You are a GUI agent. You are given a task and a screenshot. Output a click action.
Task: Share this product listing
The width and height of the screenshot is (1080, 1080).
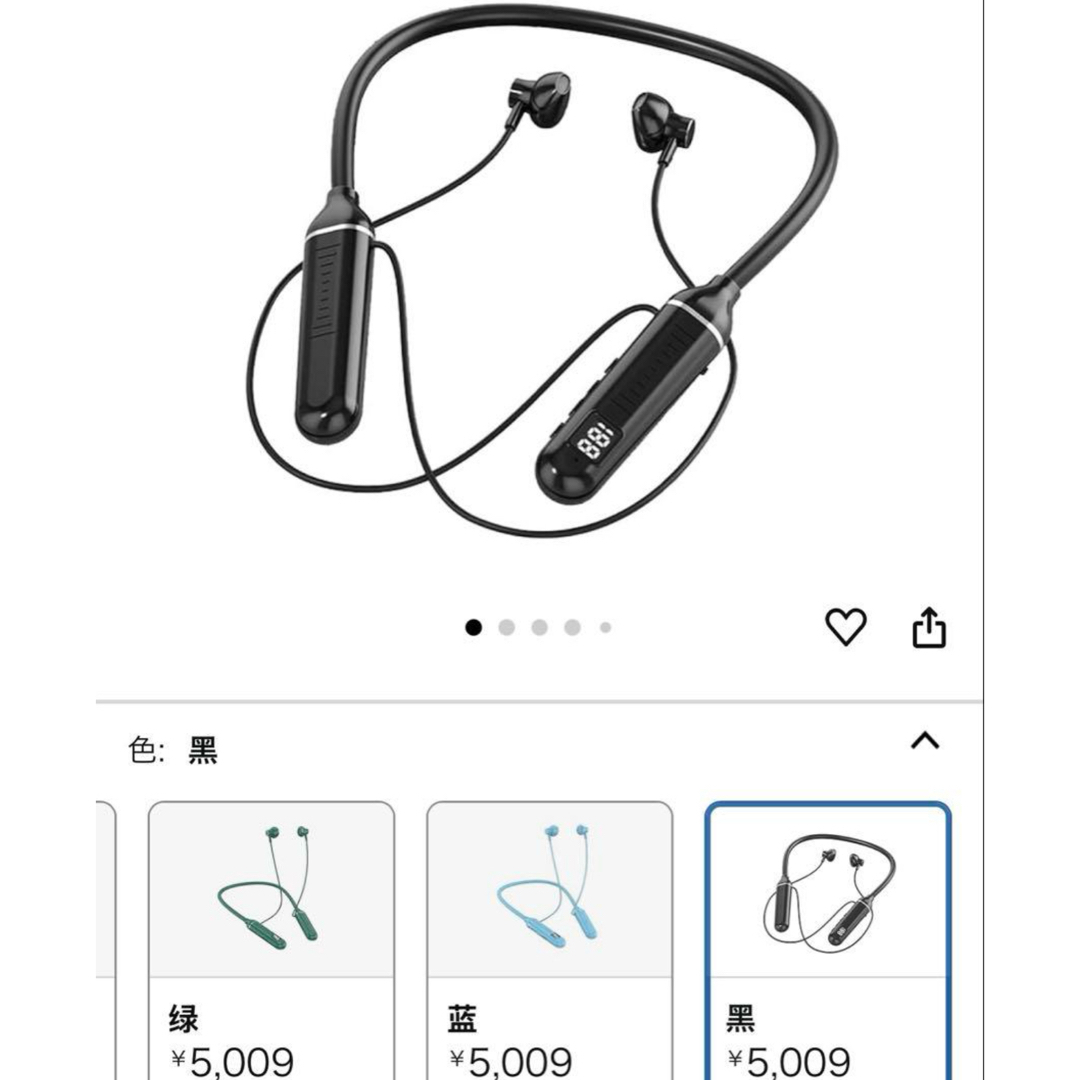click(929, 628)
